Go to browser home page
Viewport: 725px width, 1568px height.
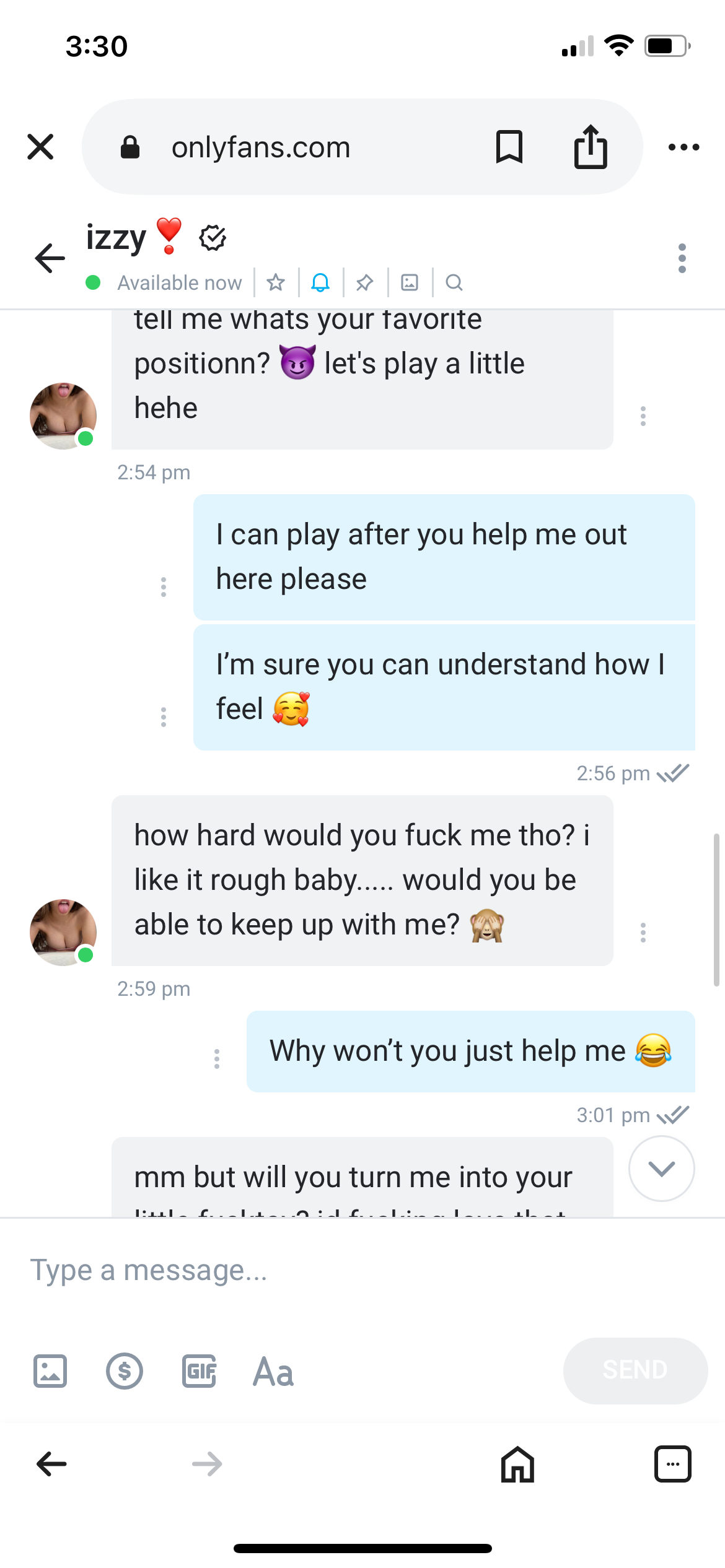point(517,1464)
